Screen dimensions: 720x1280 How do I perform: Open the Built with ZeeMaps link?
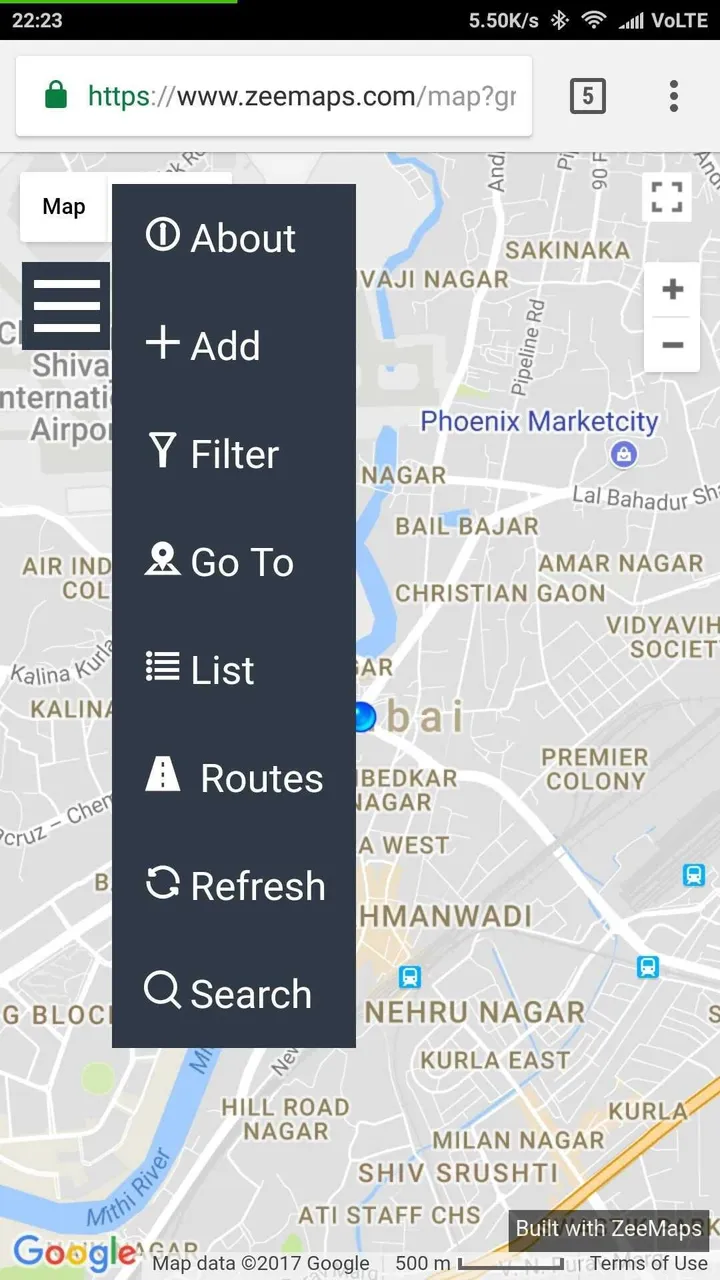[x=608, y=1229]
